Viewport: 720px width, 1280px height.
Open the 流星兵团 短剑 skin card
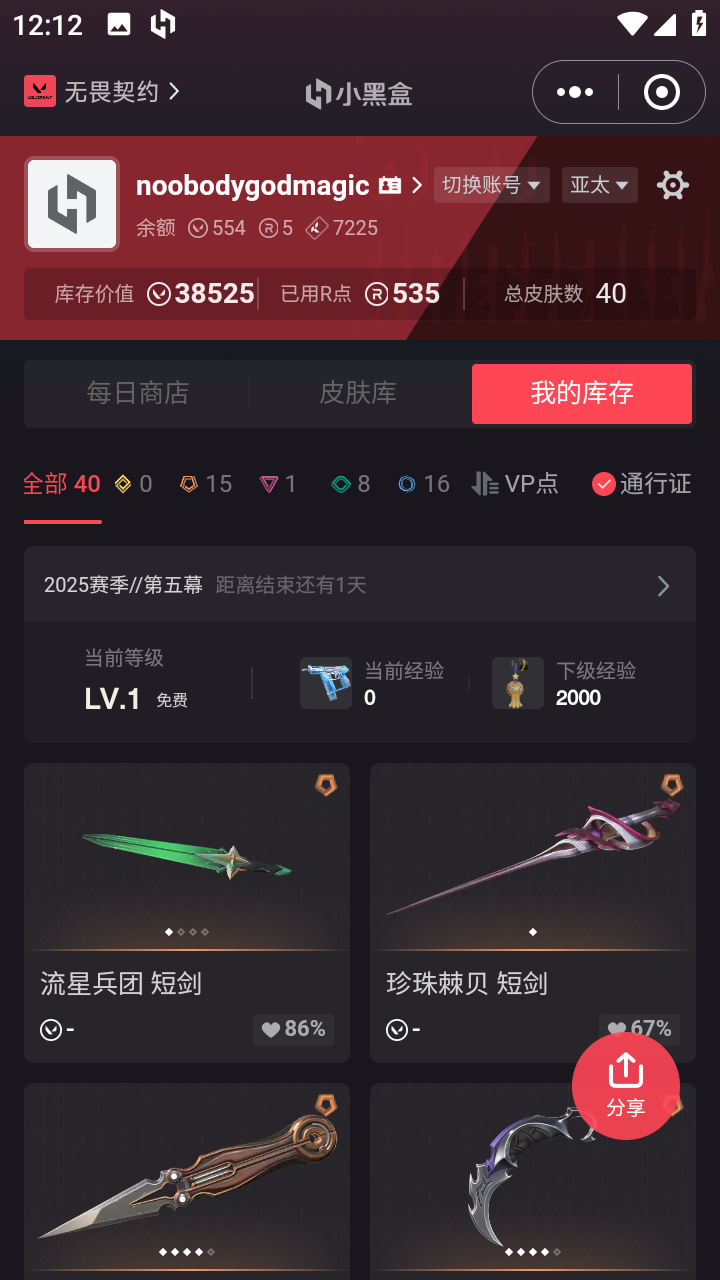(187, 911)
